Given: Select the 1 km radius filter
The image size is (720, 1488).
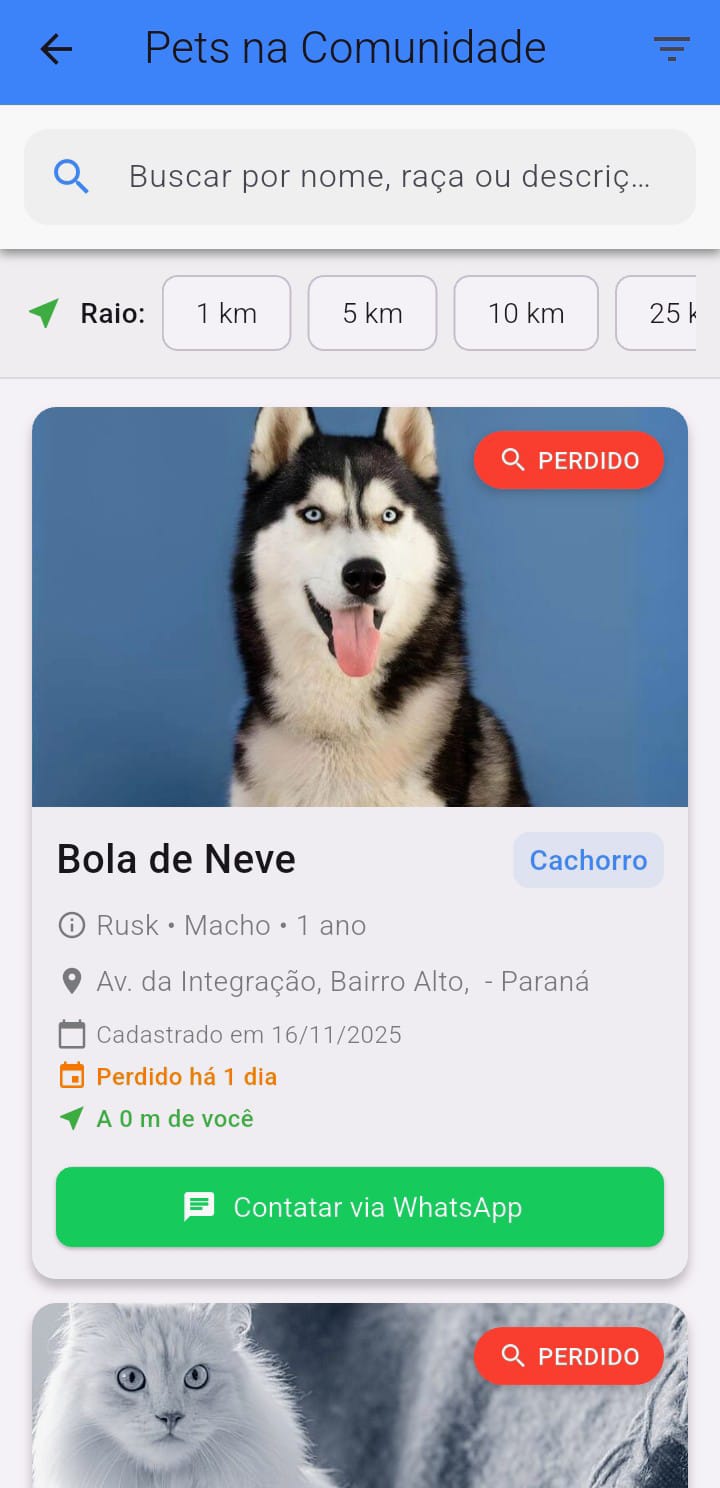Looking at the screenshot, I should tap(226, 313).
